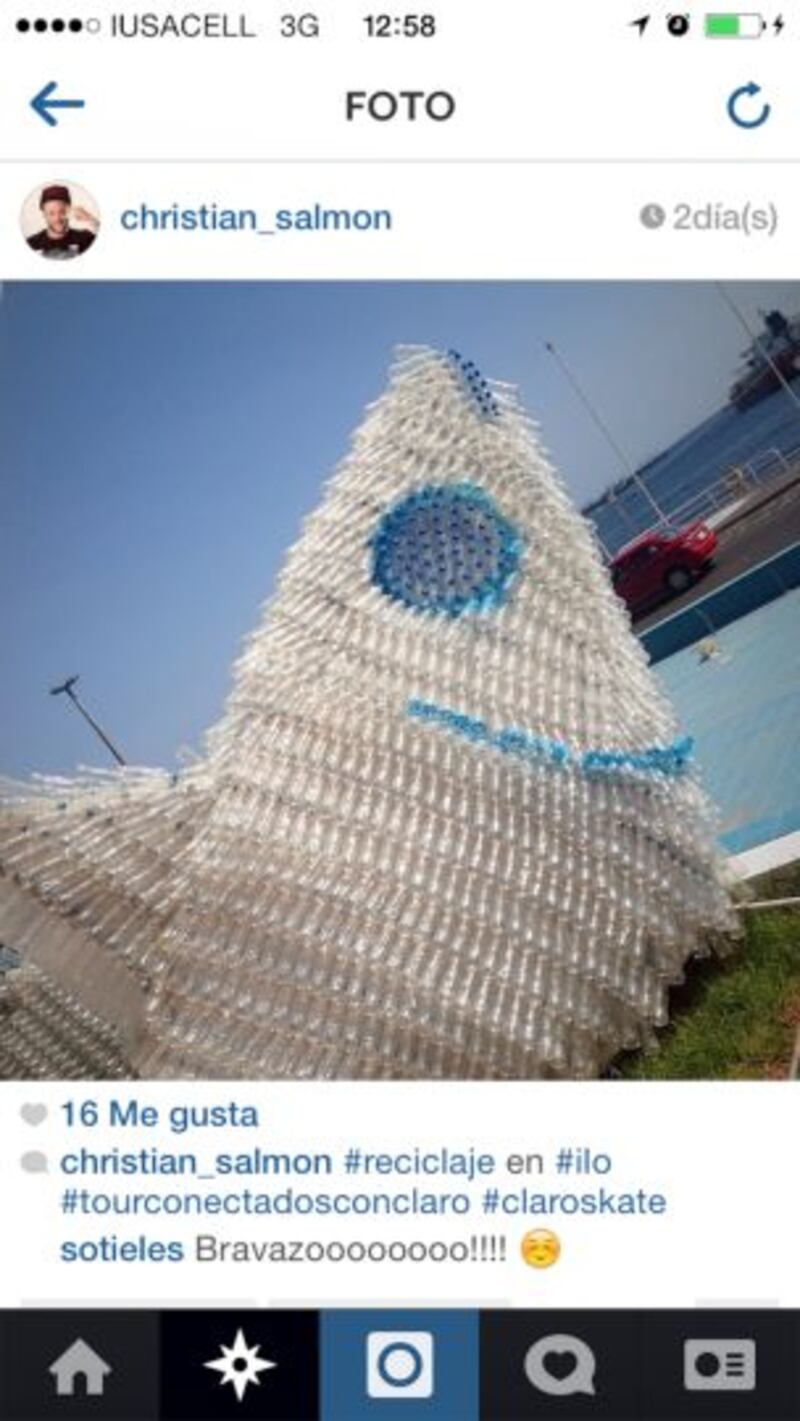Open christian_salmon's profile picture in the header
800x1421 pixels.
[60, 220]
